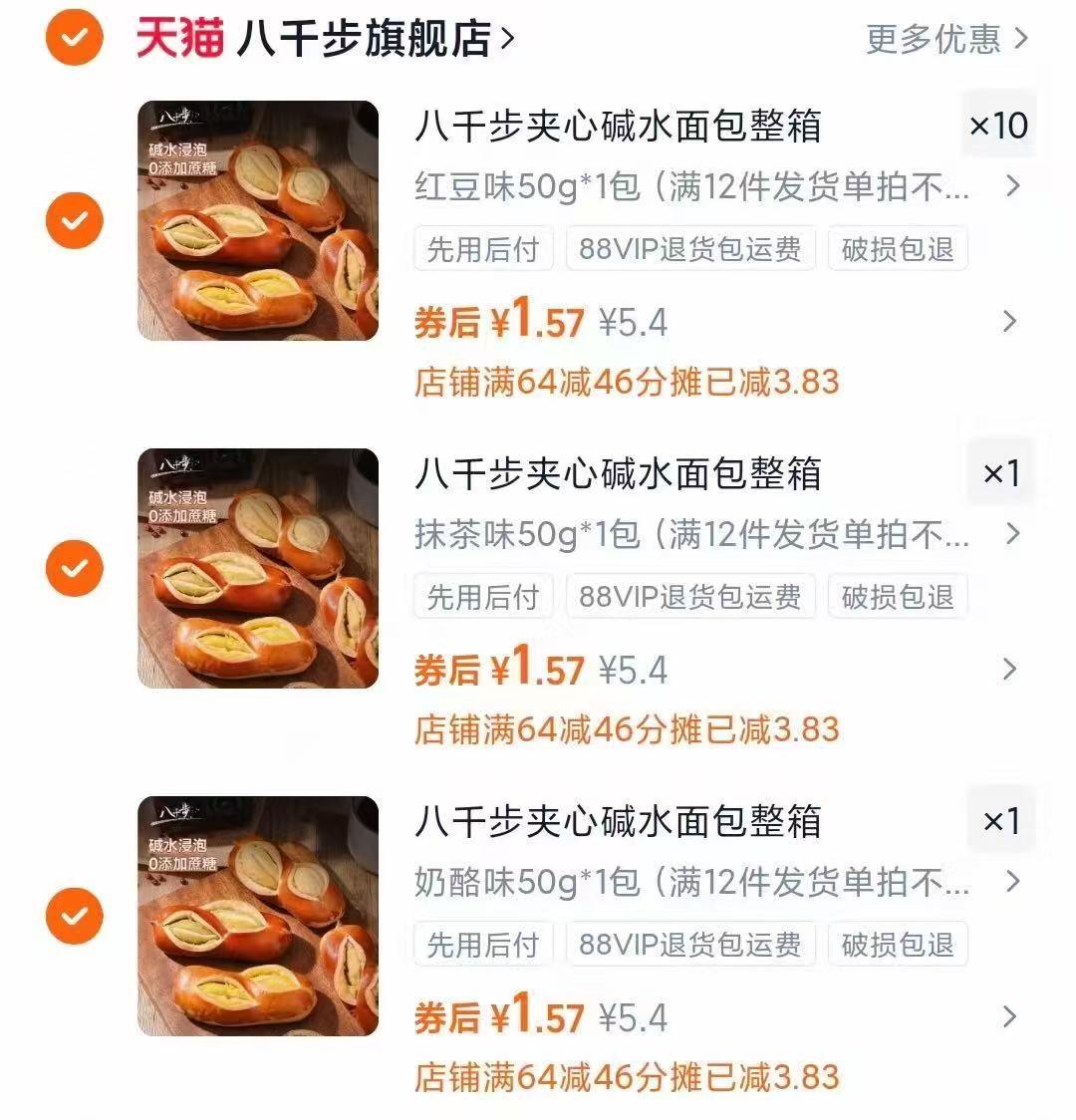Click the ×10 quantity badge
Viewport: 1076px width, 1120px height.
[x=999, y=126]
